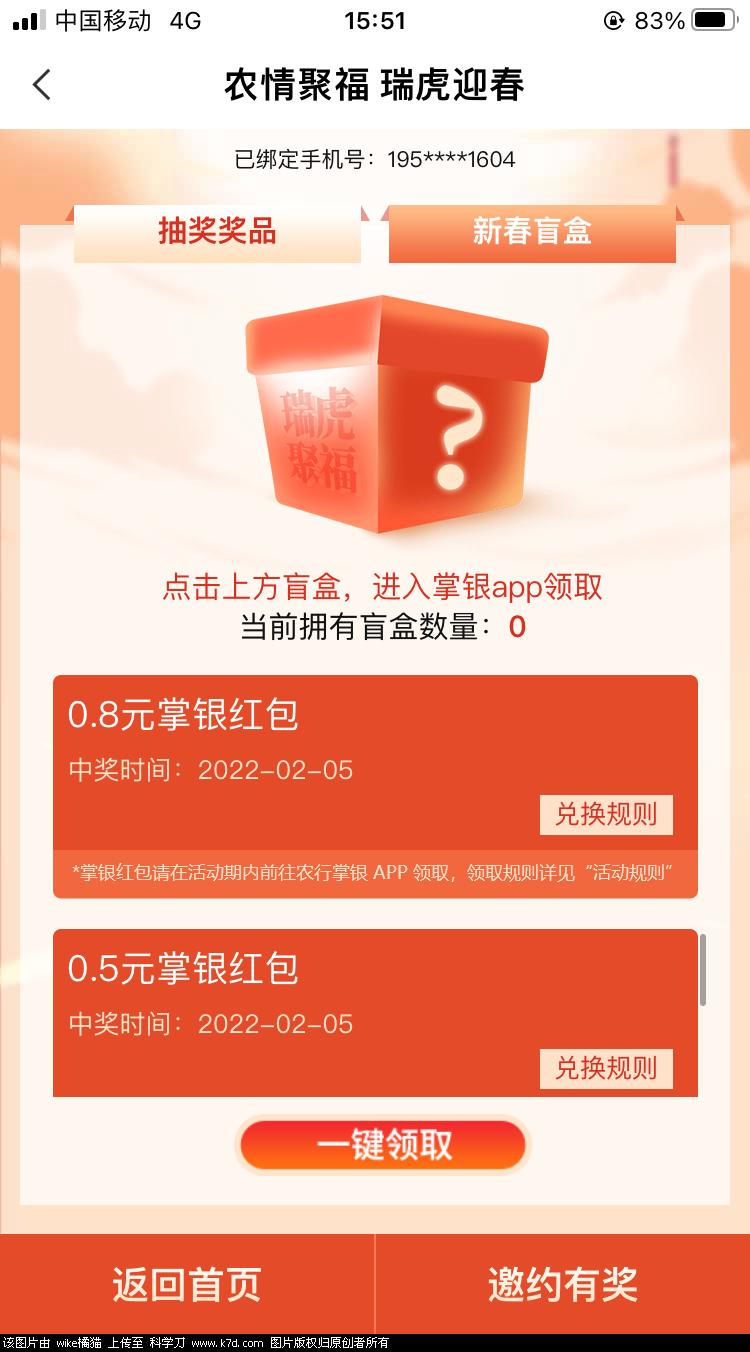Open 兑换规则 for the 0.8元掌银红包

pyautogui.click(x=606, y=815)
